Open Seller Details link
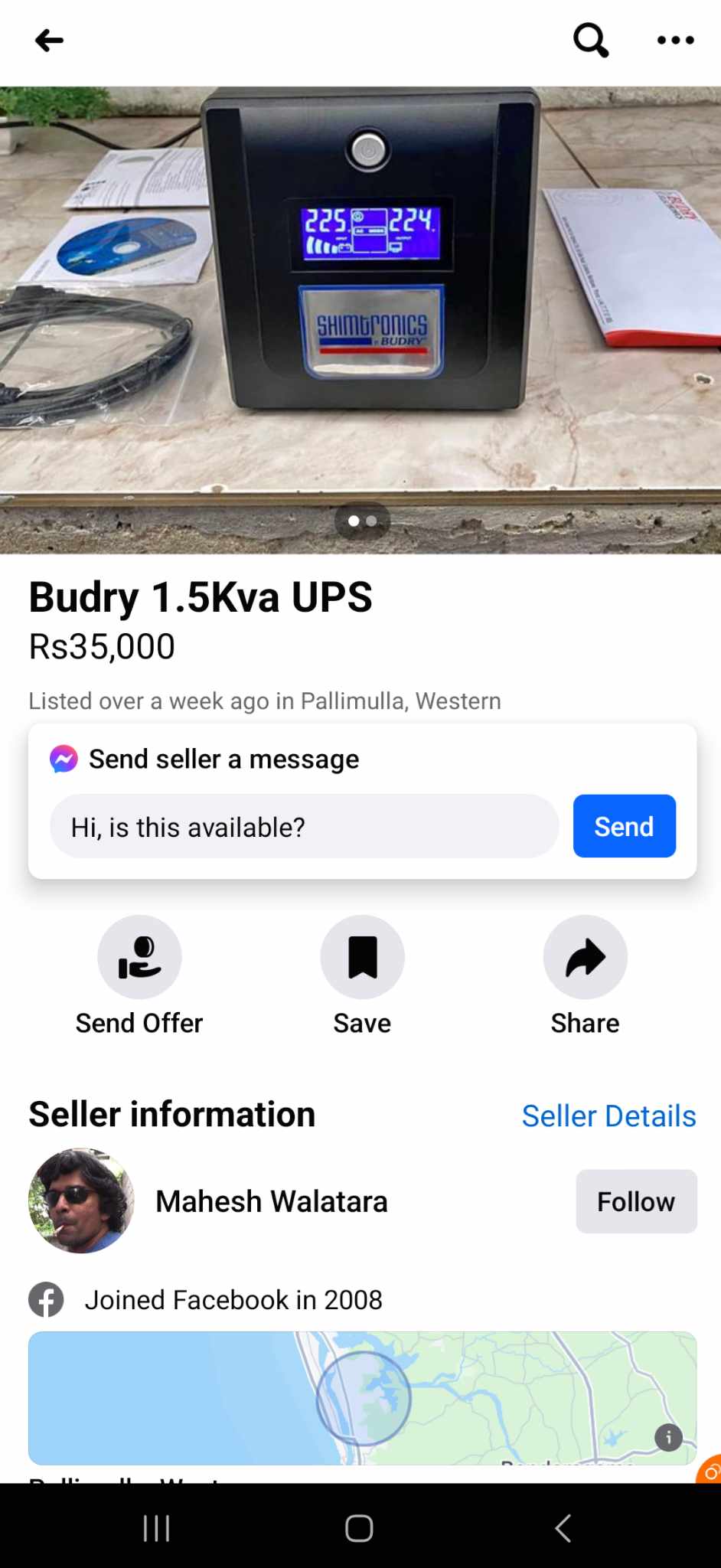The height and width of the screenshot is (1568, 721). [x=608, y=1116]
